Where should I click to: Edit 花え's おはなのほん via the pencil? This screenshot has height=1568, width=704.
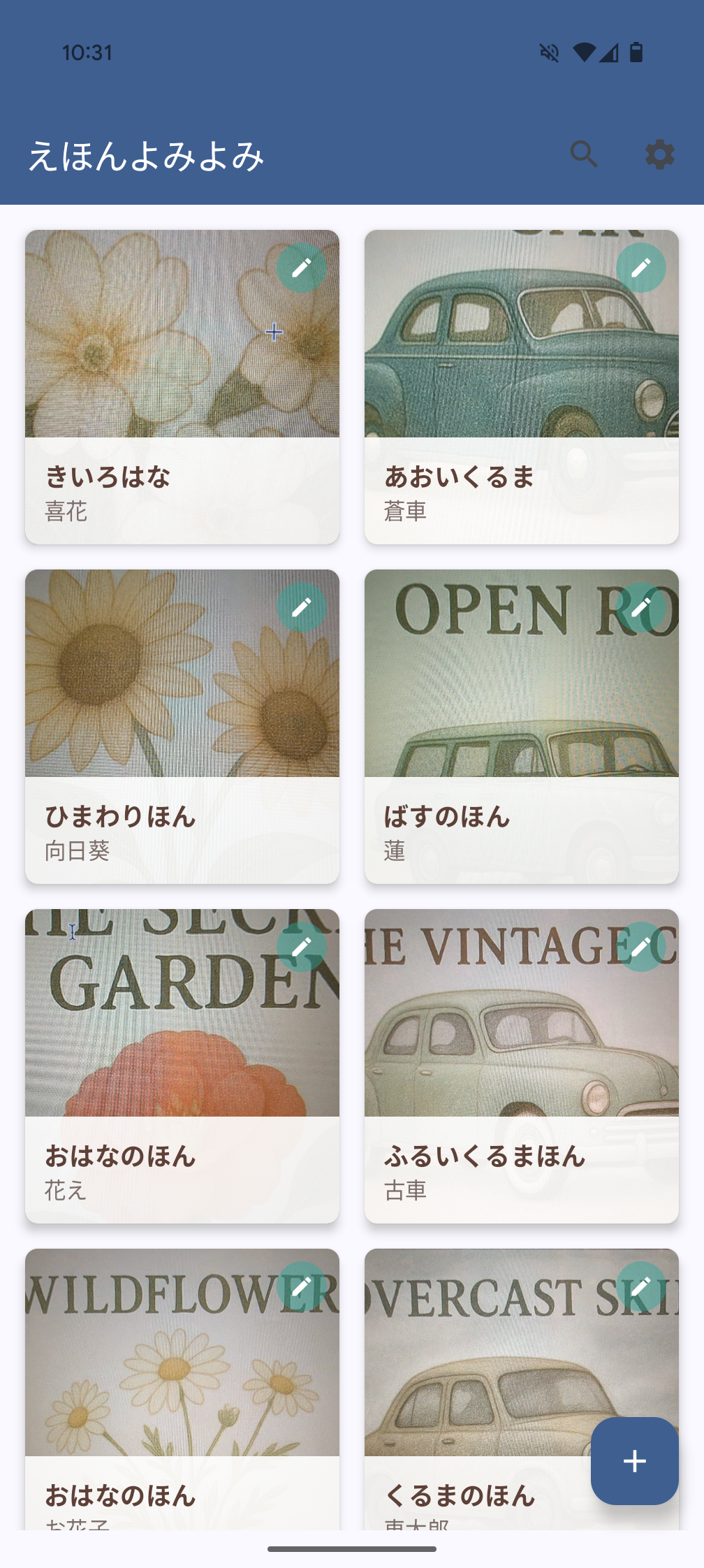[302, 947]
